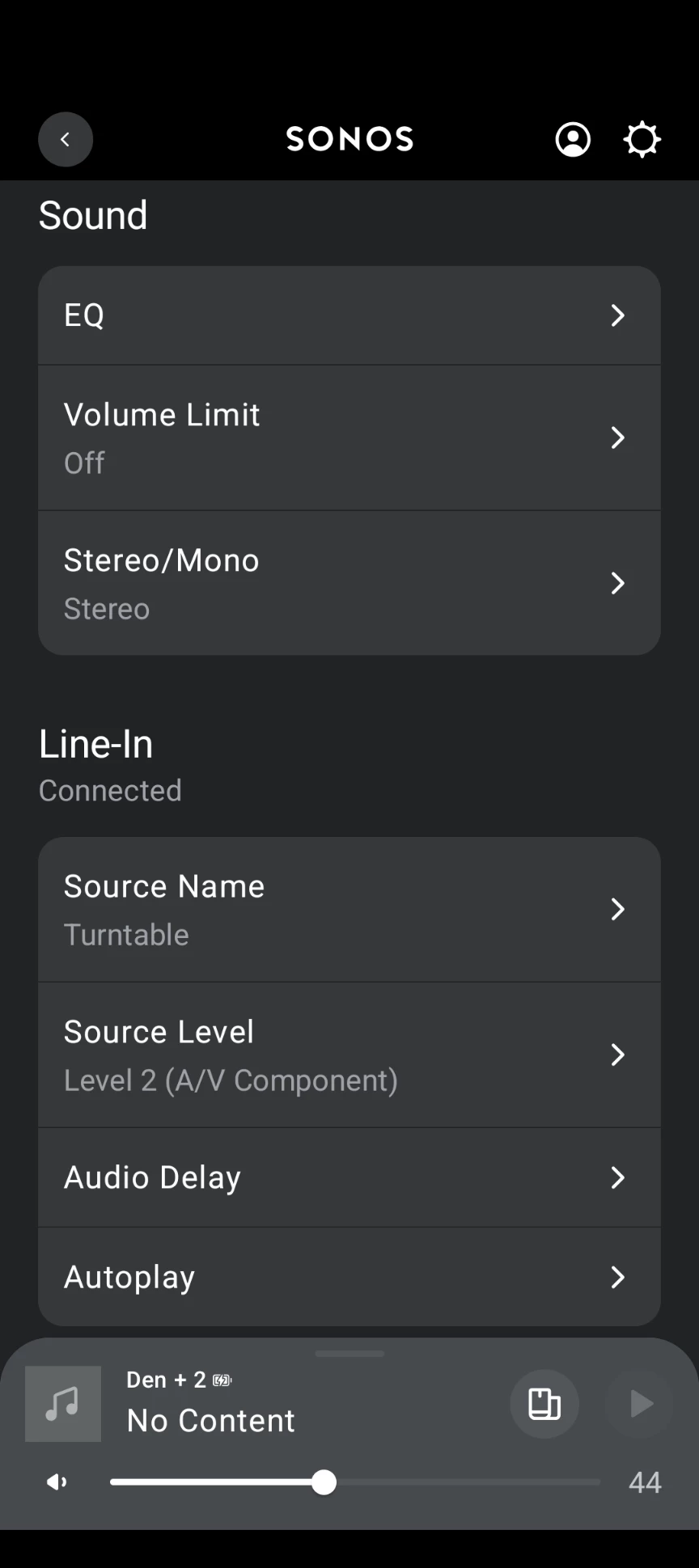Viewport: 699px width, 1568px height.
Task: Open the Source Level setting
Action: pyautogui.click(x=349, y=1055)
